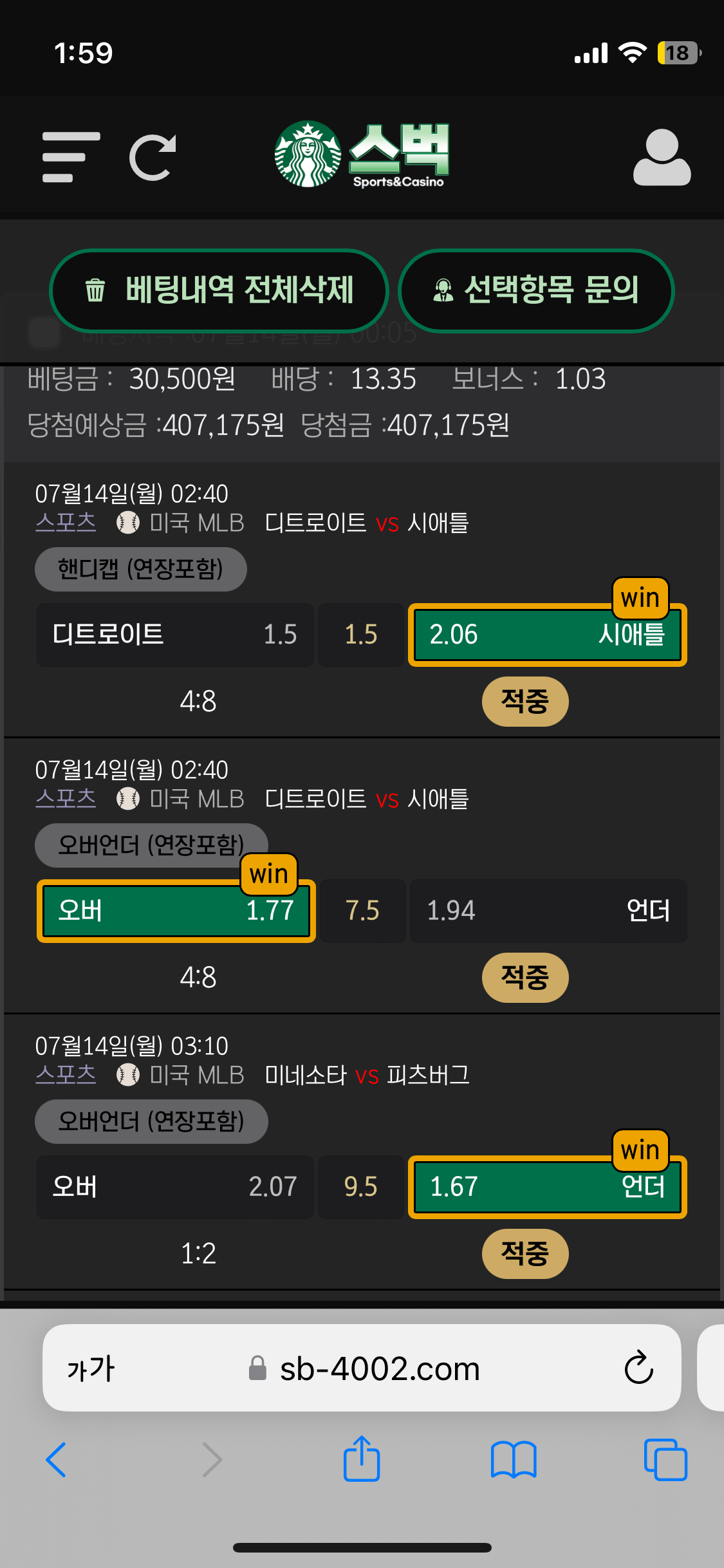Show open Safari tabs
This screenshot has width=724, height=1568.
tap(665, 1460)
